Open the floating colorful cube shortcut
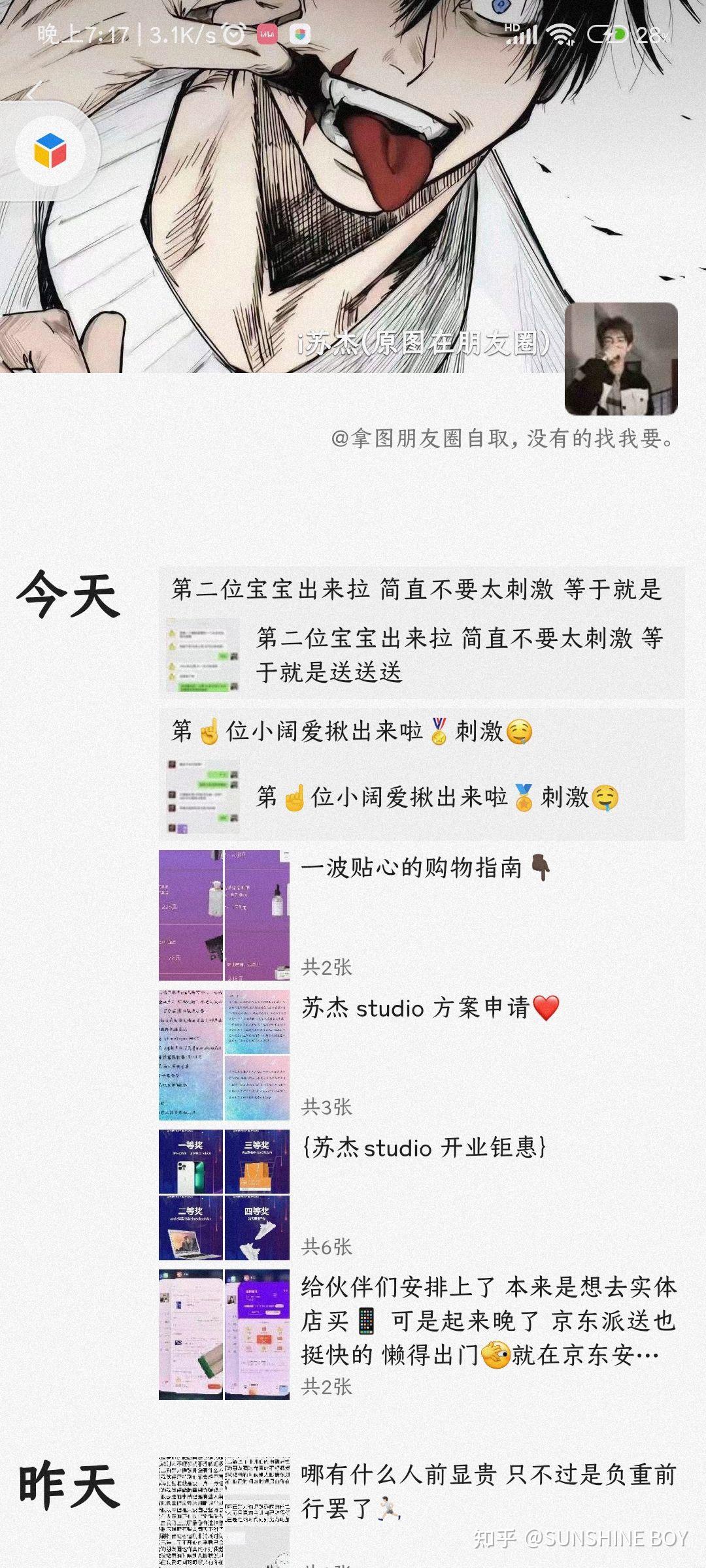The height and width of the screenshot is (1568, 706). tap(50, 151)
